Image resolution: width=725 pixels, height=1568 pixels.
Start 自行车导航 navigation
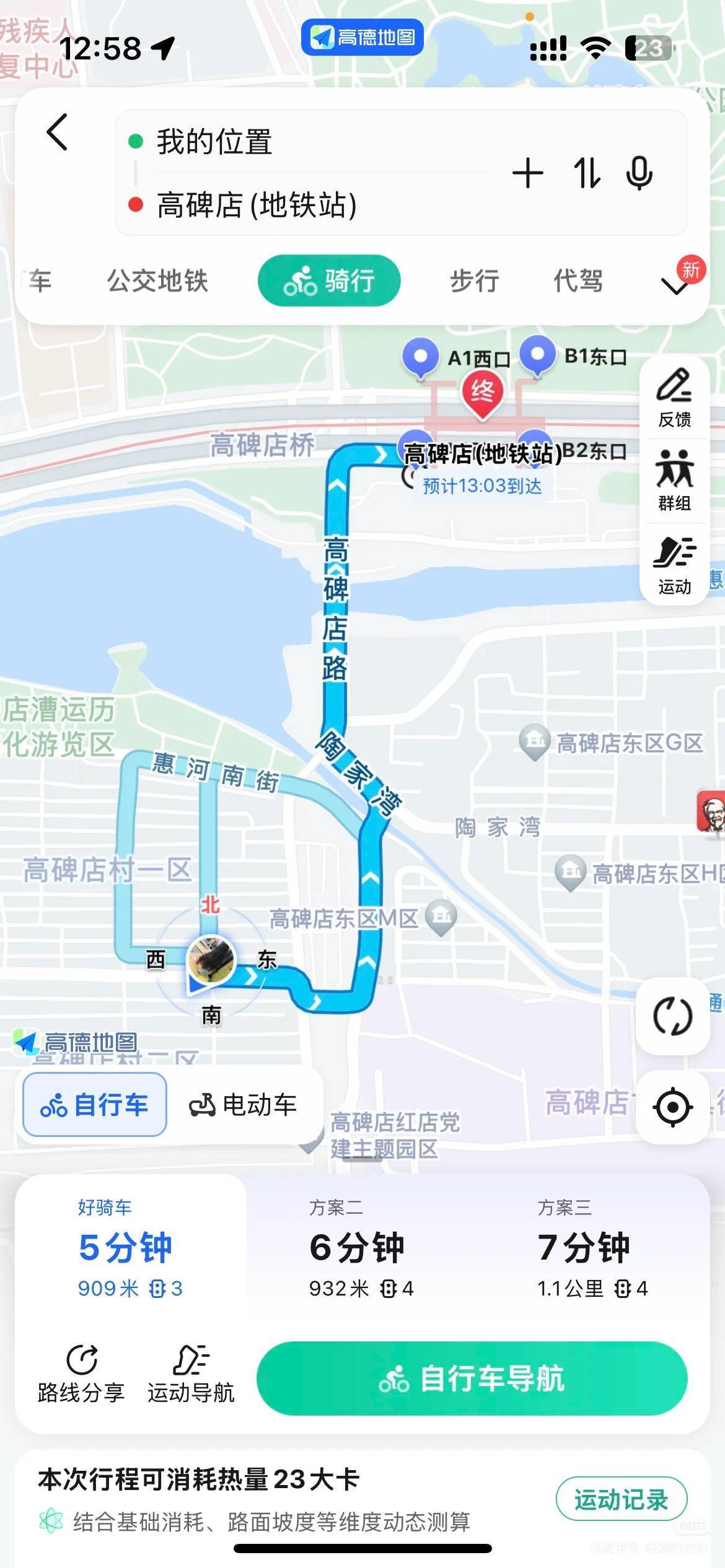click(x=472, y=1379)
